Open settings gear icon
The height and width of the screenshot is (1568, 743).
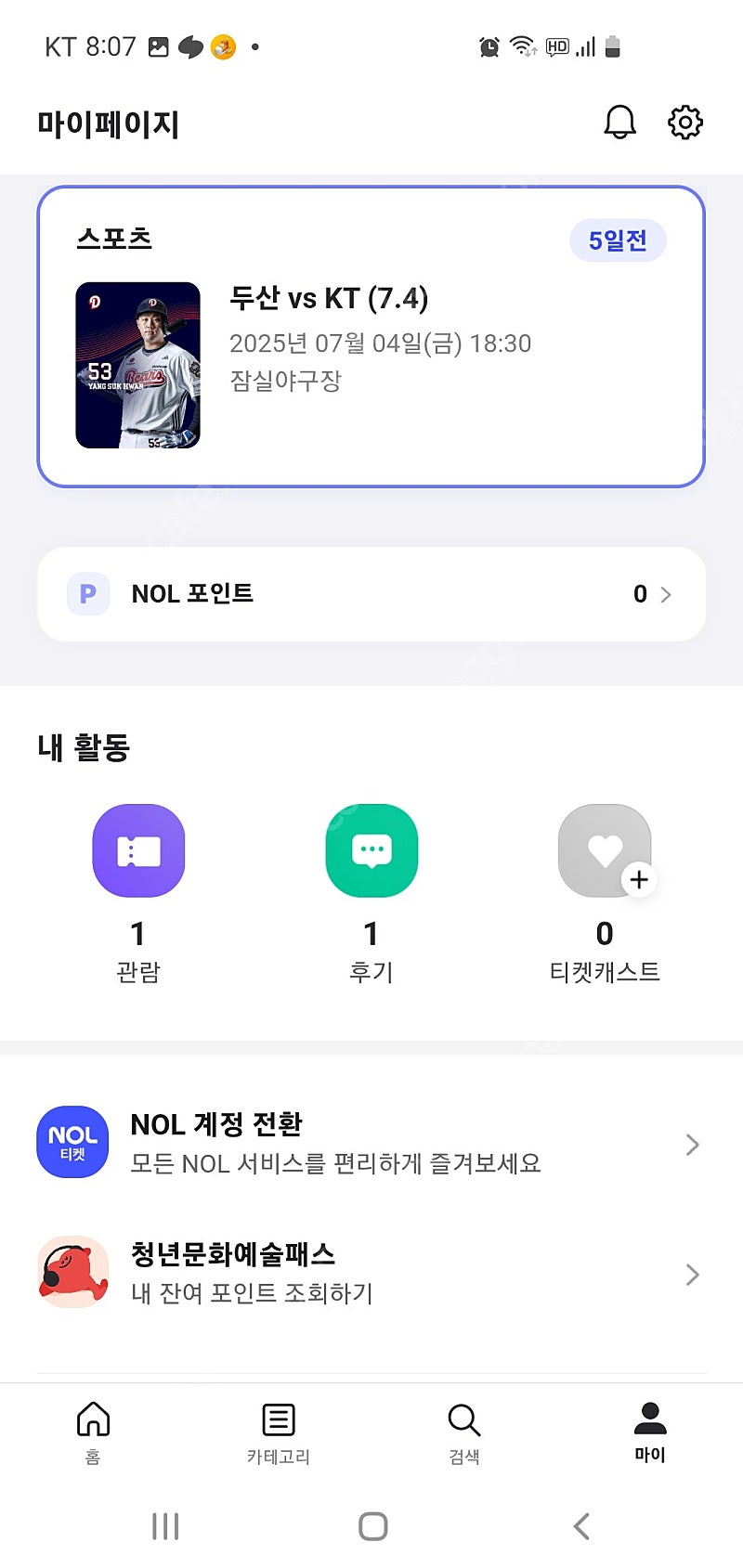click(x=685, y=122)
